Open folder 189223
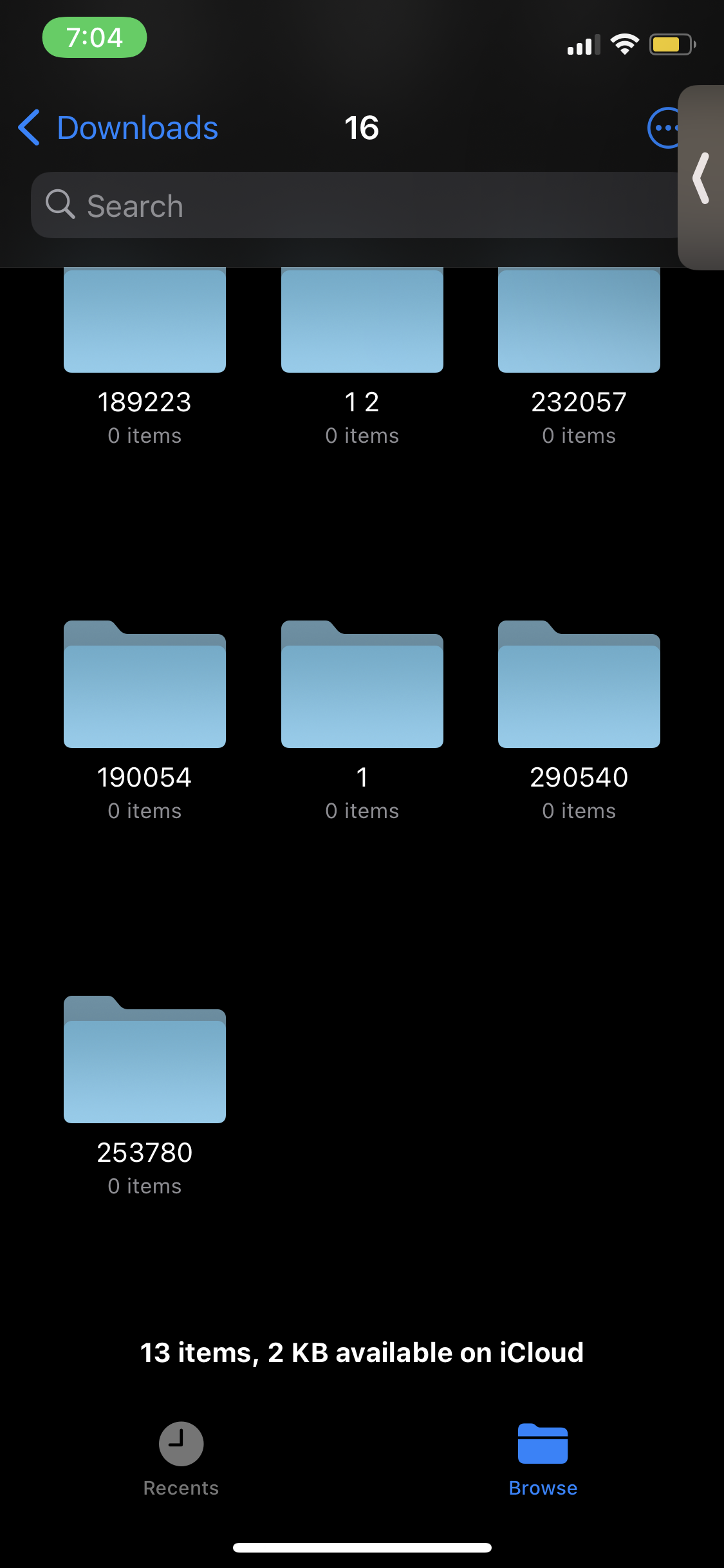Image resolution: width=724 pixels, height=1568 pixels. (145, 322)
